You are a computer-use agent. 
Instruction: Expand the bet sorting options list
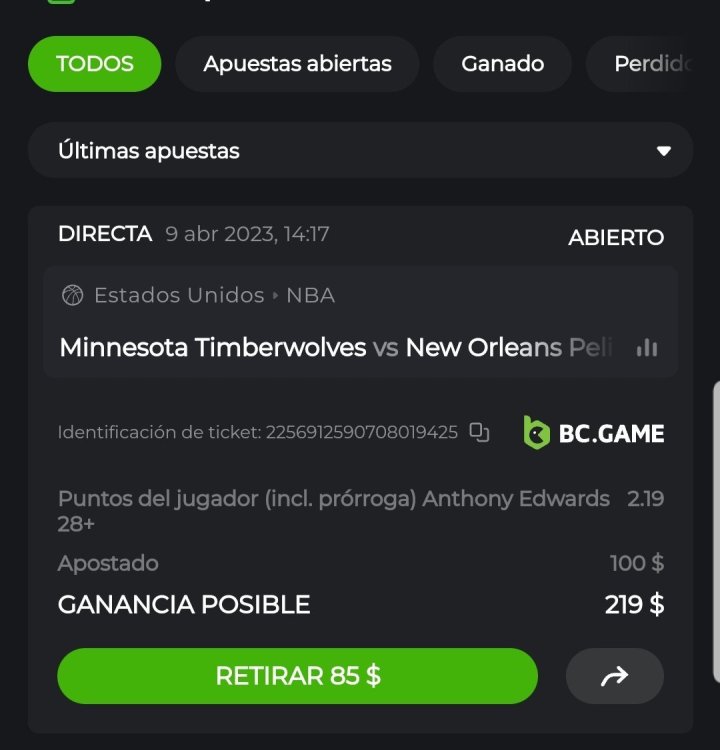click(x=360, y=150)
